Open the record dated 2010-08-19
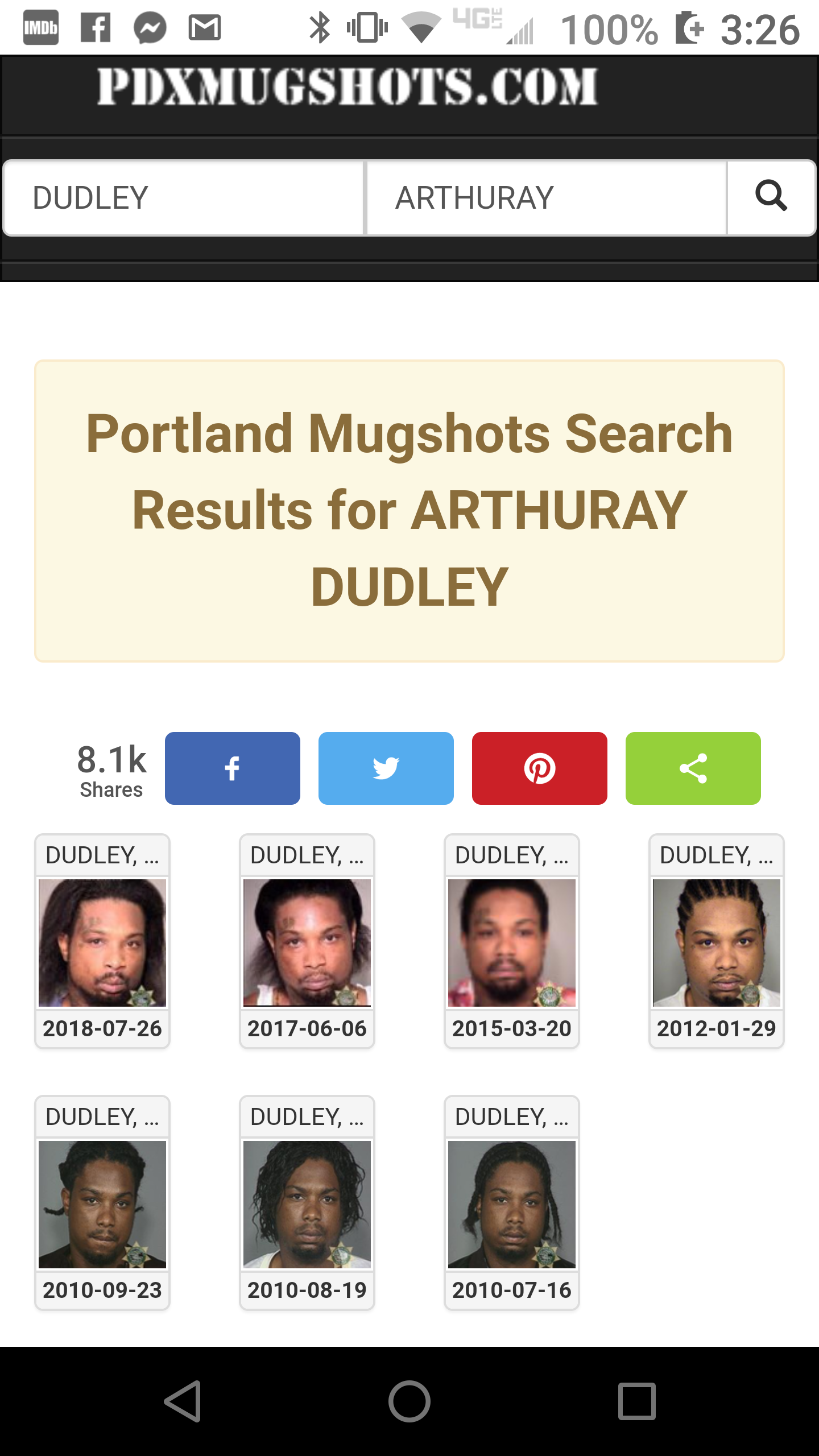The image size is (819, 1456). (307, 1203)
